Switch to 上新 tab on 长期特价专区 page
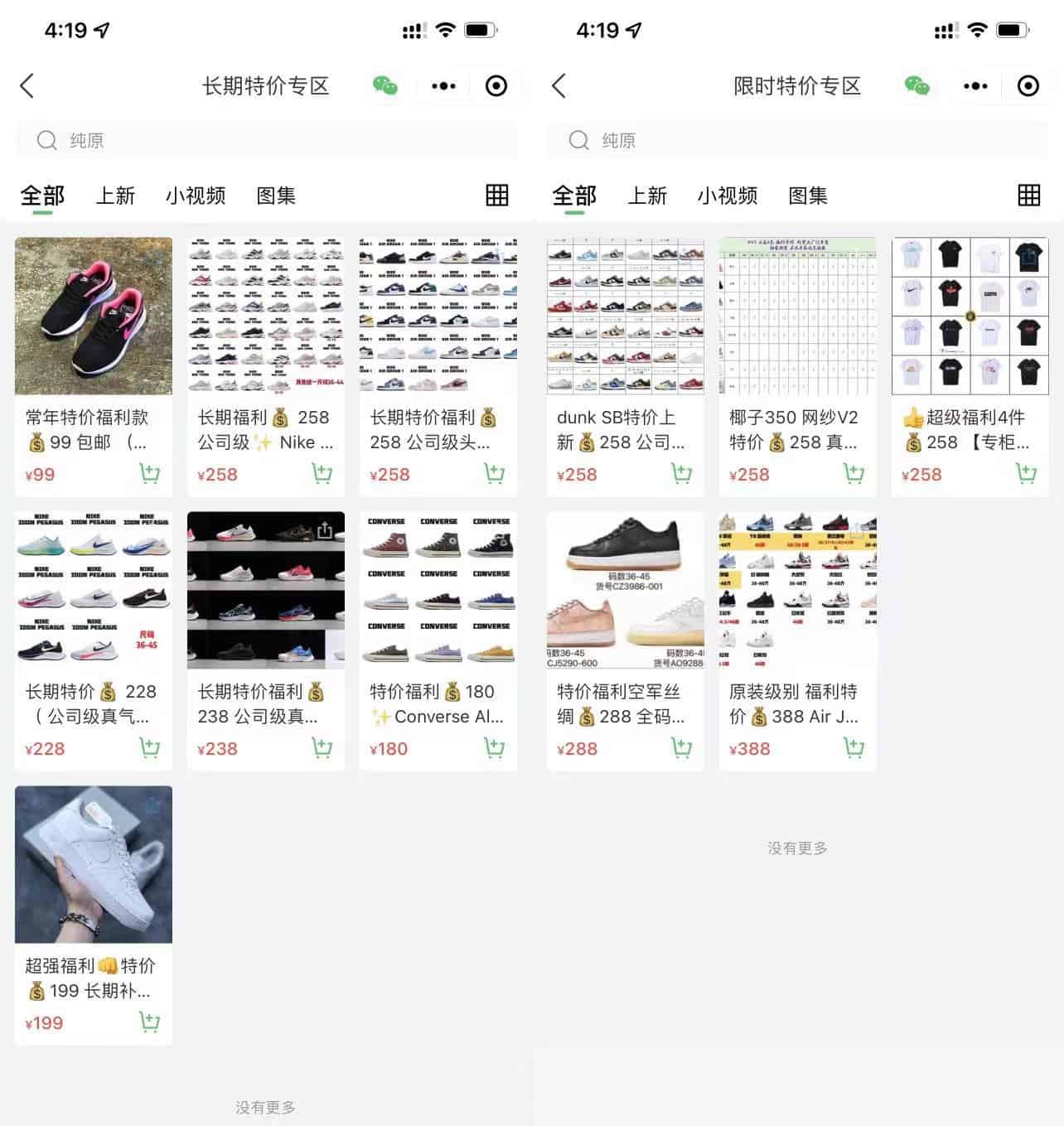 [115, 196]
